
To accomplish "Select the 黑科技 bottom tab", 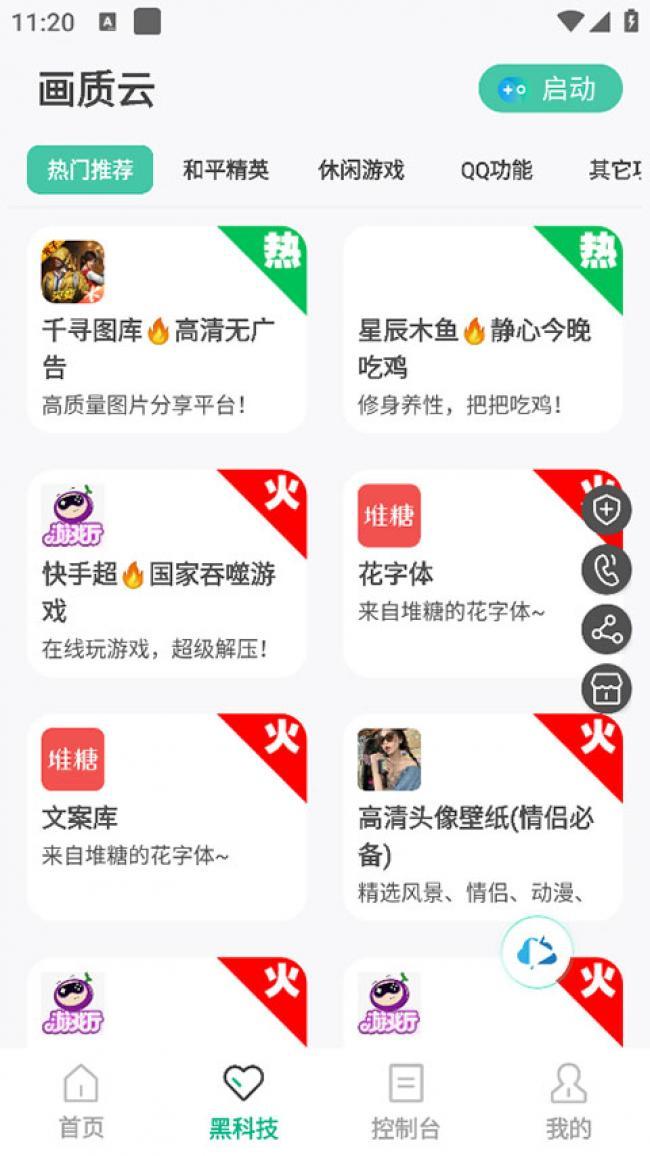I will pos(243,1101).
